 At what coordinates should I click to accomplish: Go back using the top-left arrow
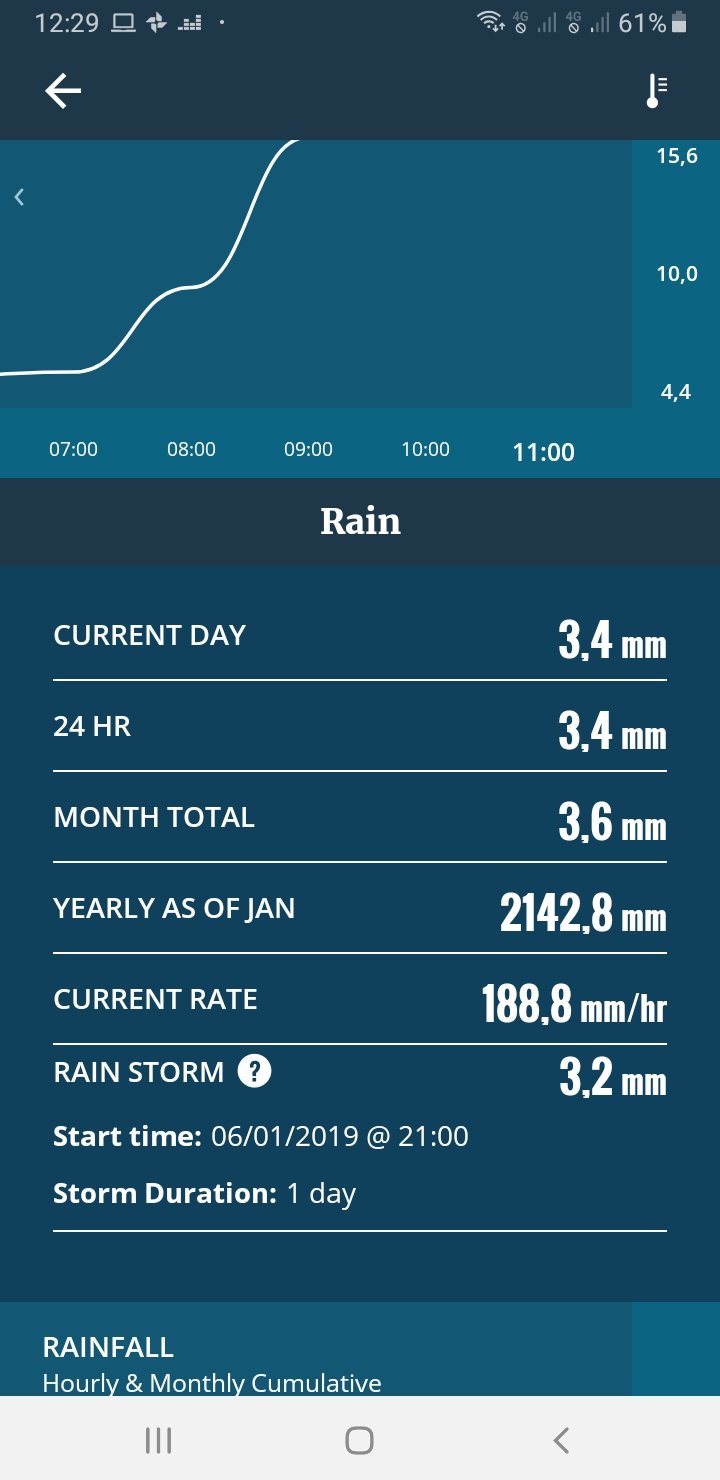62,91
